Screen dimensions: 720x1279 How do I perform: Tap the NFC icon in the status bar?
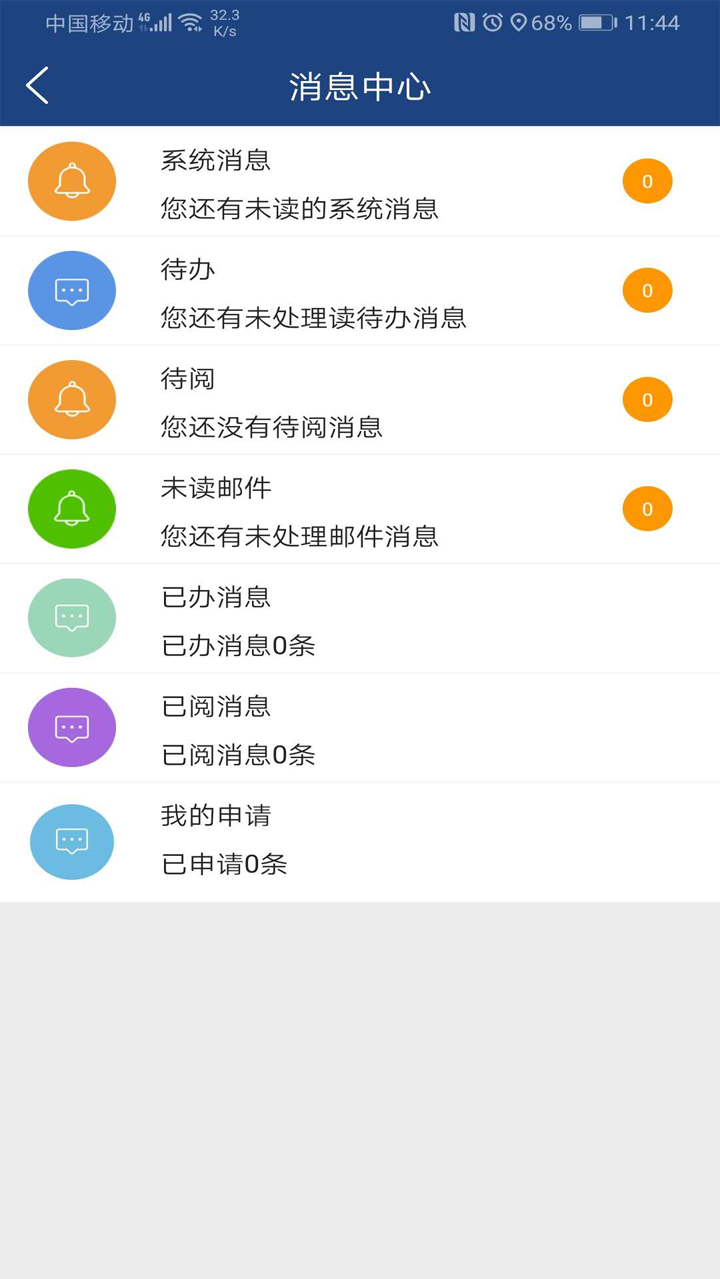(461, 21)
